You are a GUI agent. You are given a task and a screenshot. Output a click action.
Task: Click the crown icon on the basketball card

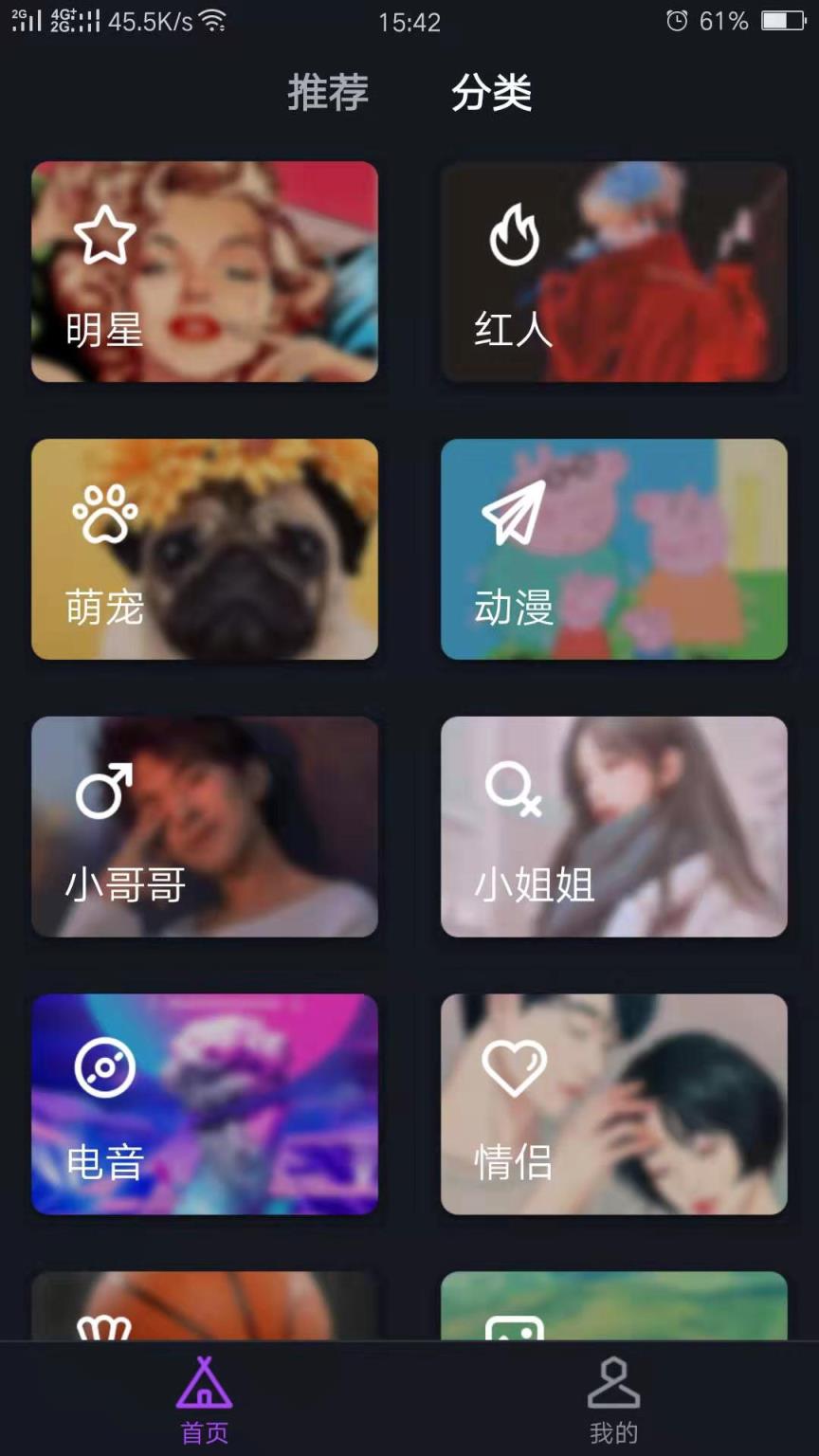pyautogui.click(x=105, y=1329)
